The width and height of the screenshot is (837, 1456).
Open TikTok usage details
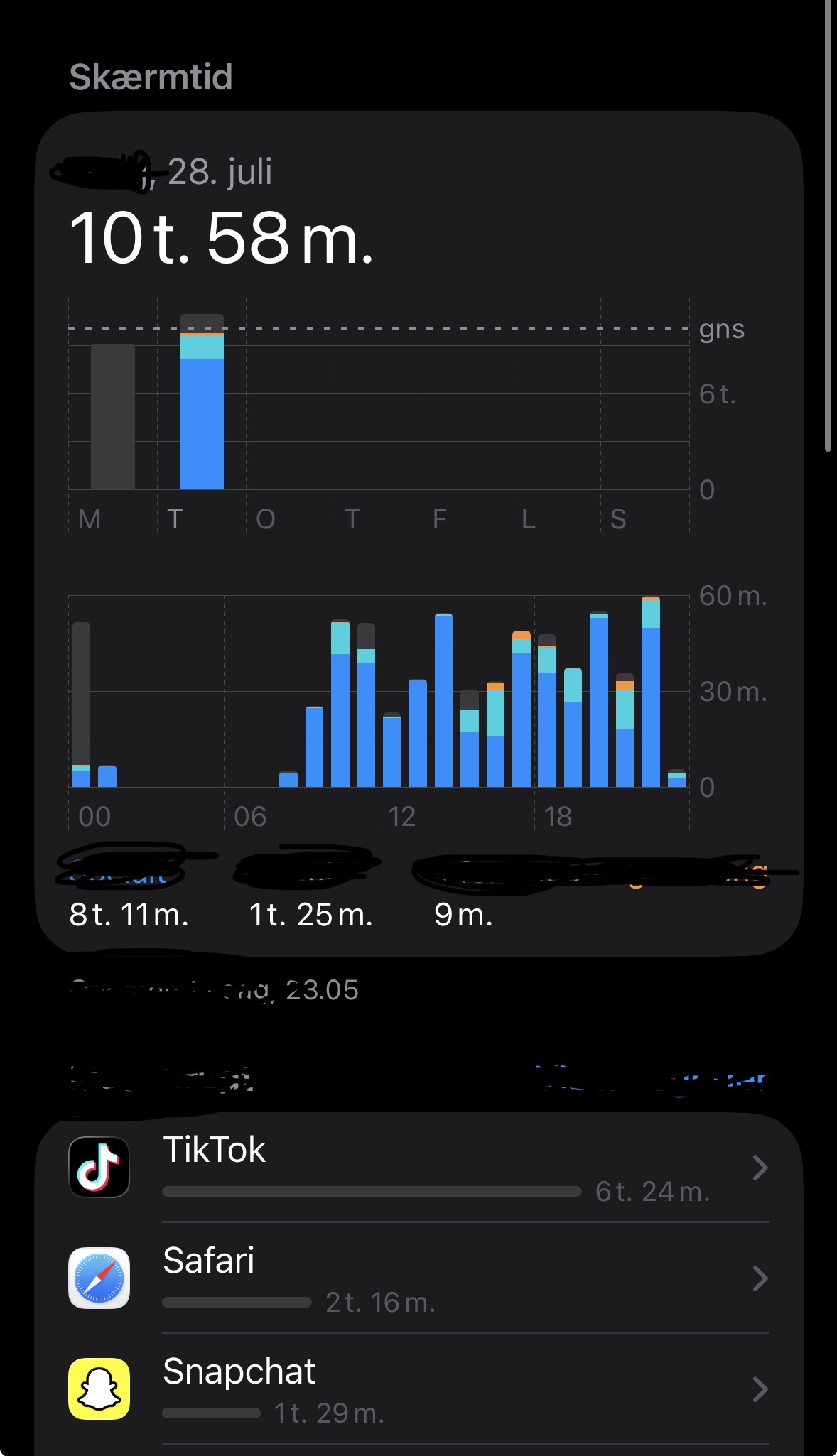419,1168
